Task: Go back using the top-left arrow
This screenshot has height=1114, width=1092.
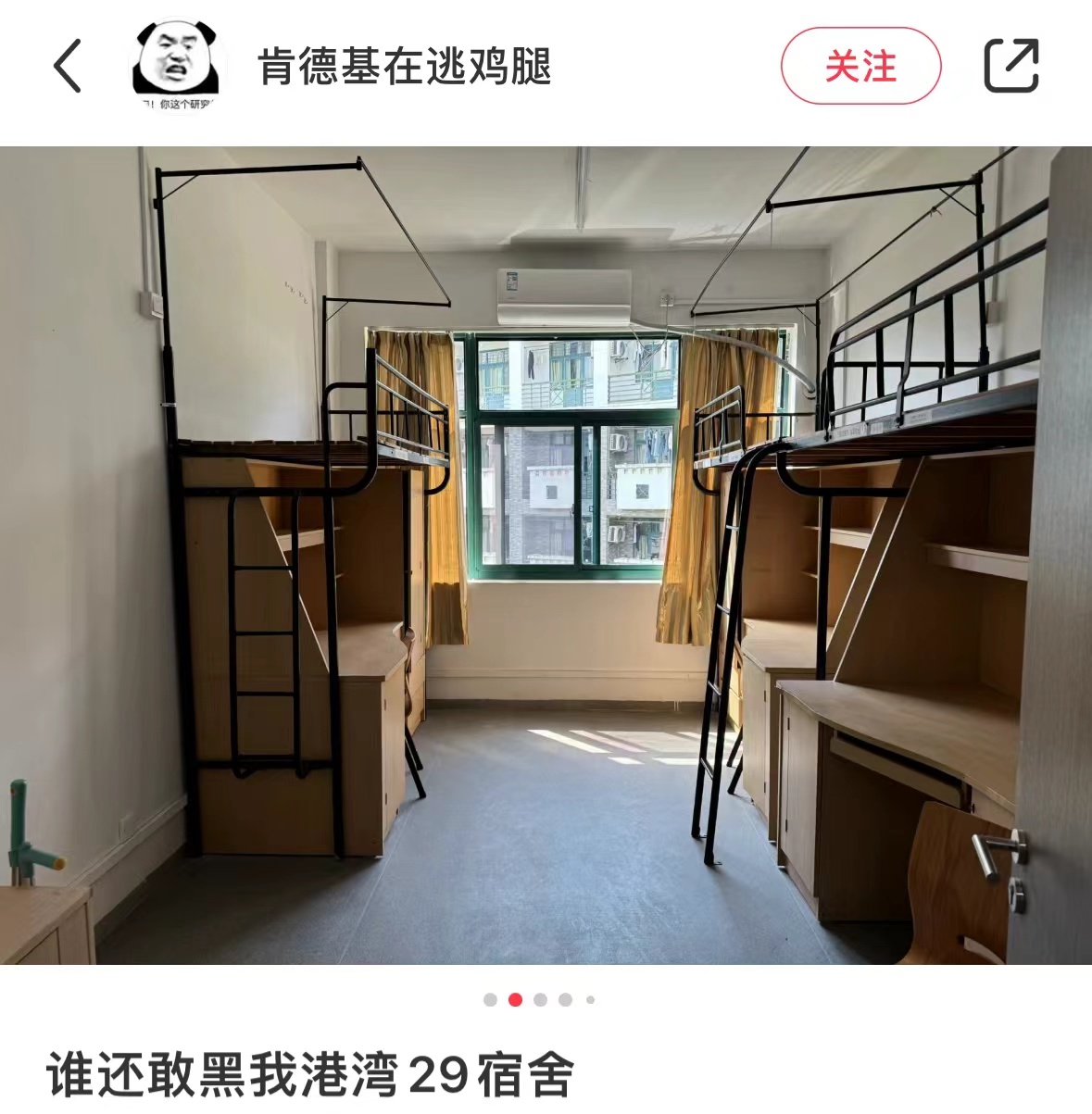Action: 68,66
